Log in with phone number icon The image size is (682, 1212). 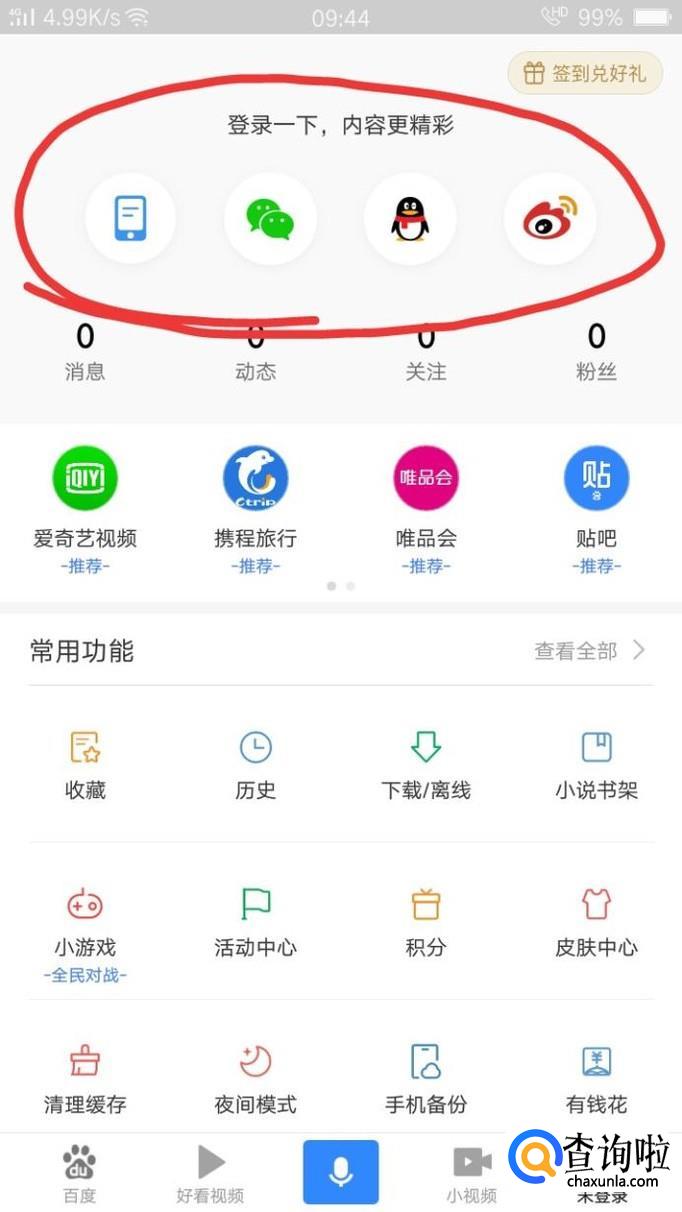pyautogui.click(x=130, y=218)
